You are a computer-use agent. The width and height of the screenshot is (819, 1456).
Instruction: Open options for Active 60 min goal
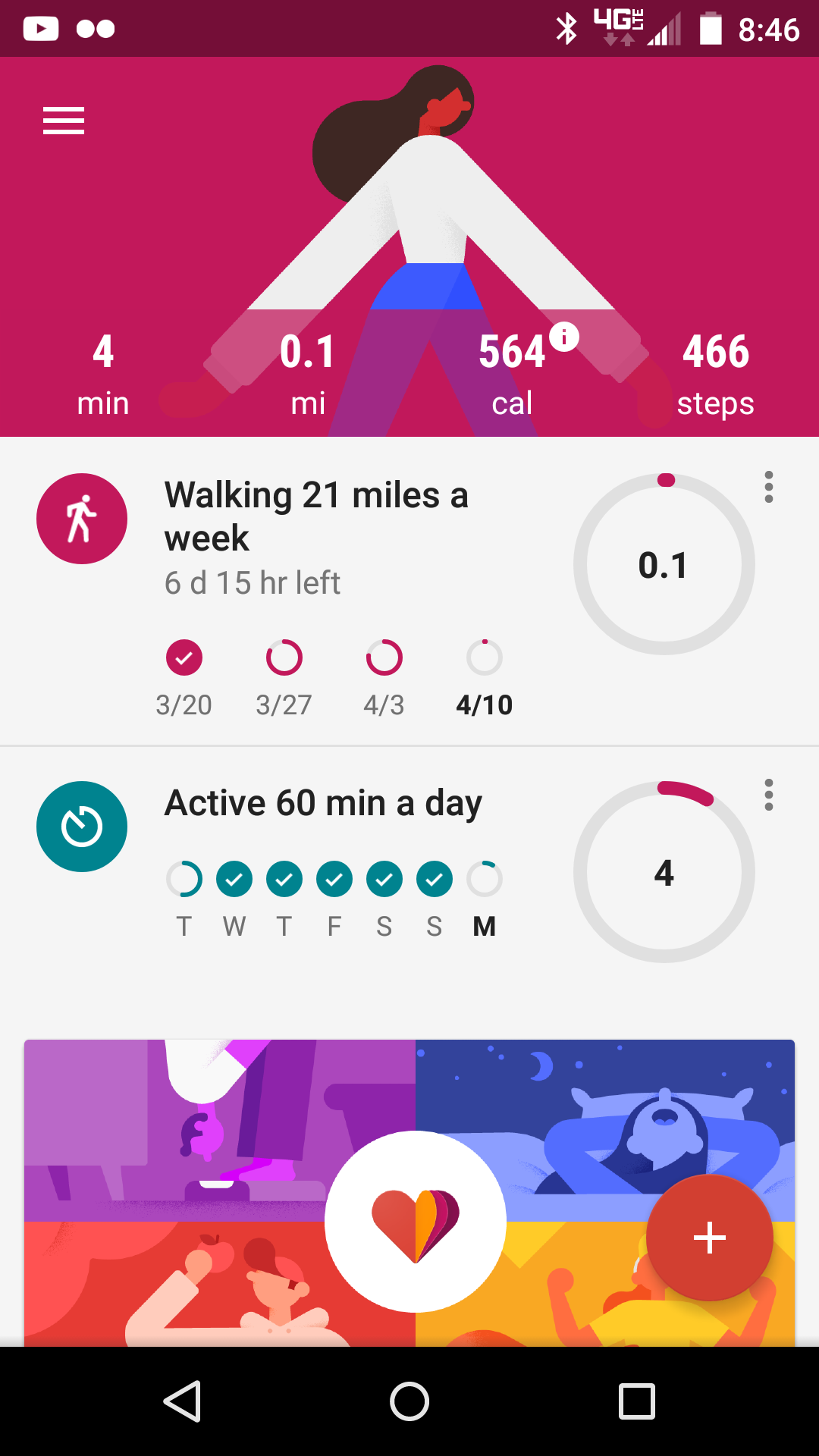[768, 795]
